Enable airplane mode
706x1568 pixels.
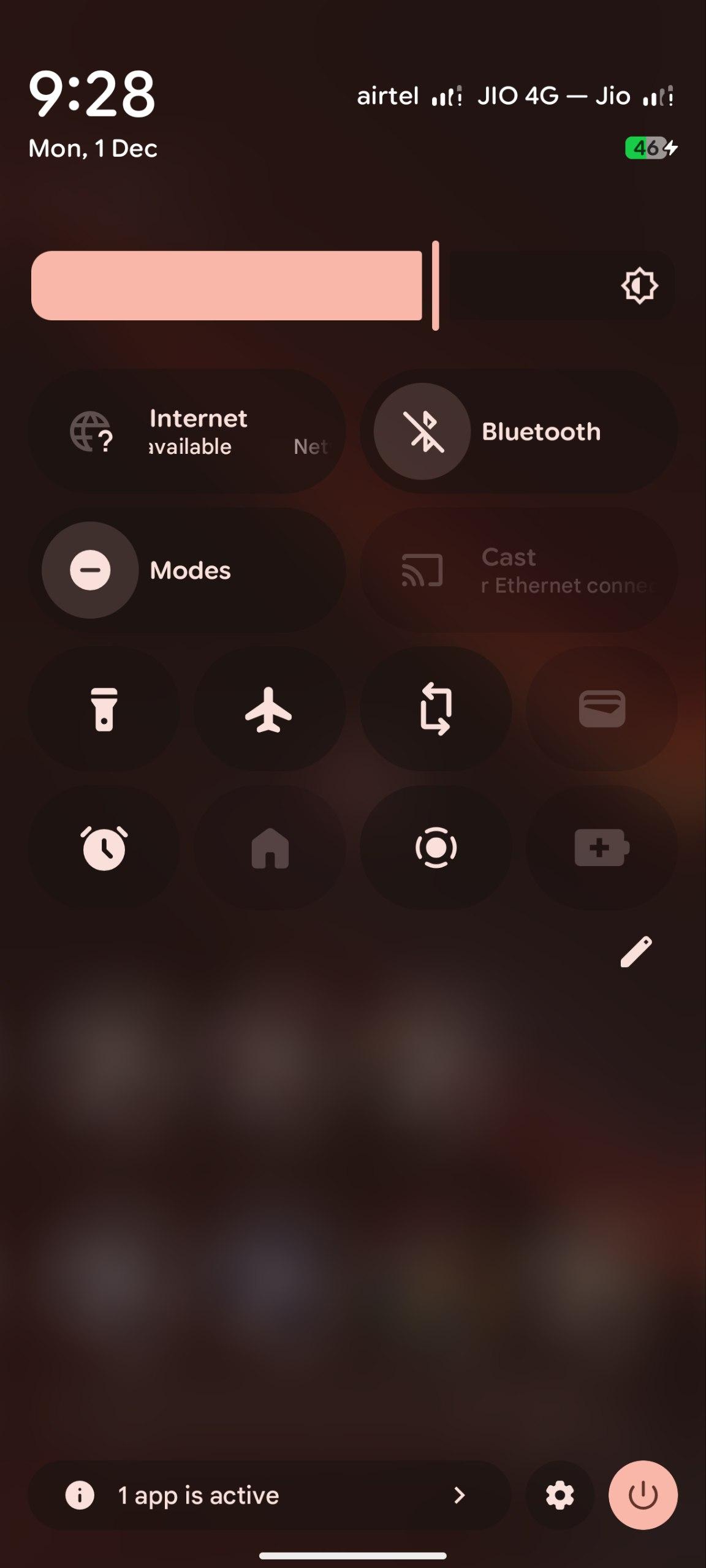tap(270, 709)
